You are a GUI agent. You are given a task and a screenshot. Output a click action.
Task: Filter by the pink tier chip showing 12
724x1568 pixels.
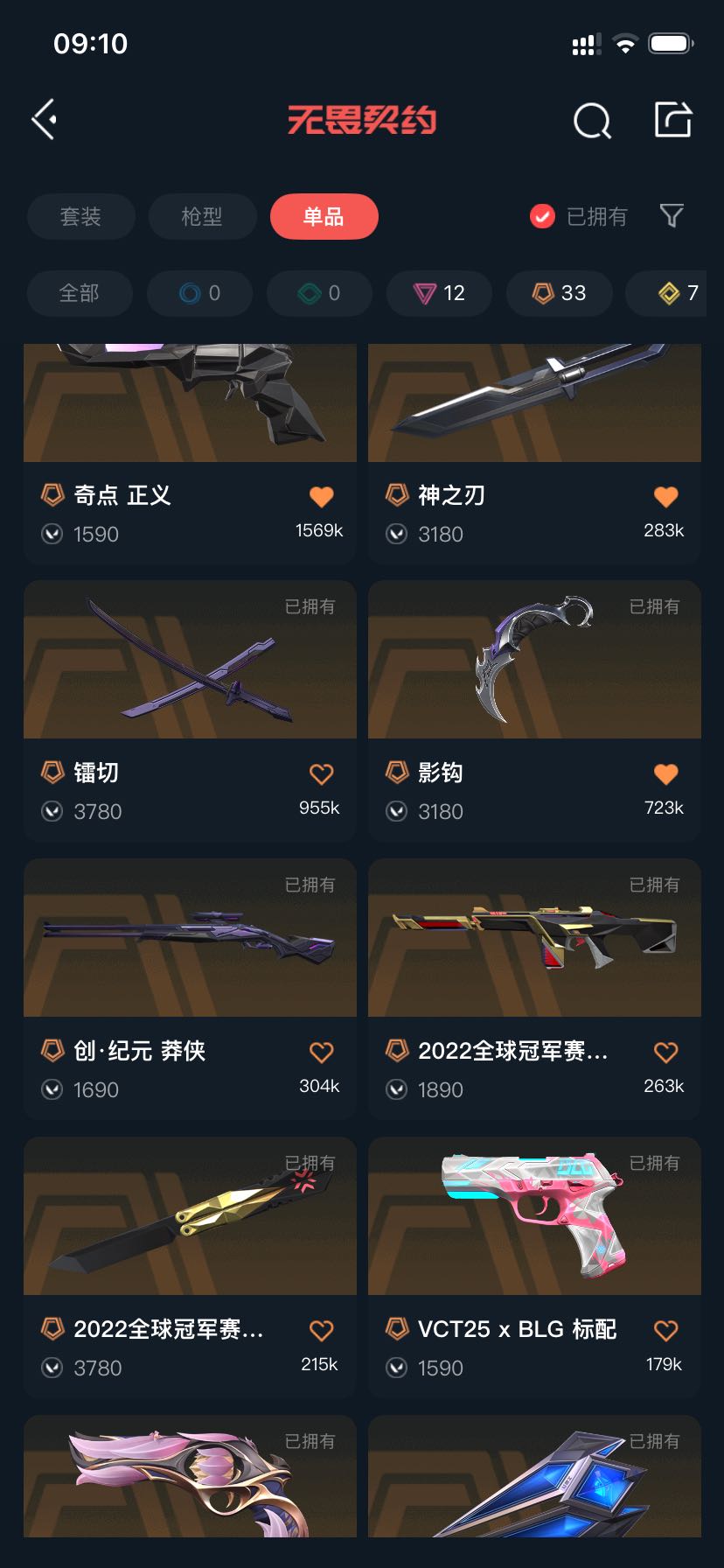coord(439,293)
